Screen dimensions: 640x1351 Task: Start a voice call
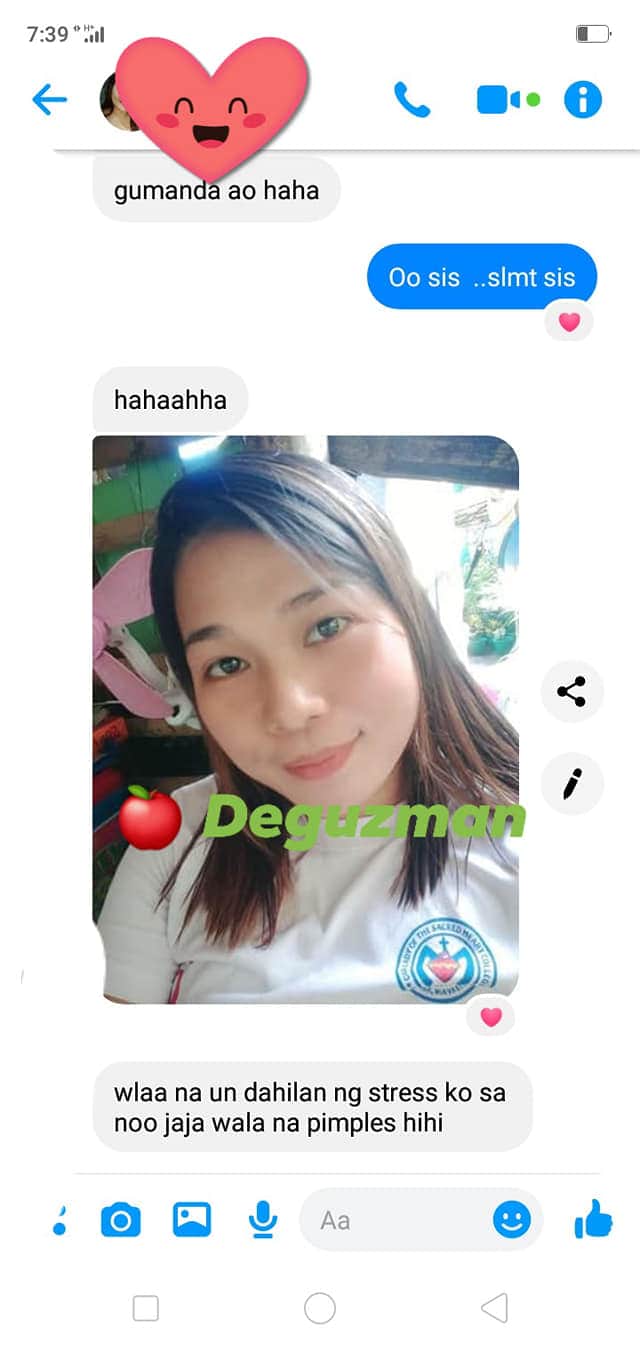(x=411, y=100)
